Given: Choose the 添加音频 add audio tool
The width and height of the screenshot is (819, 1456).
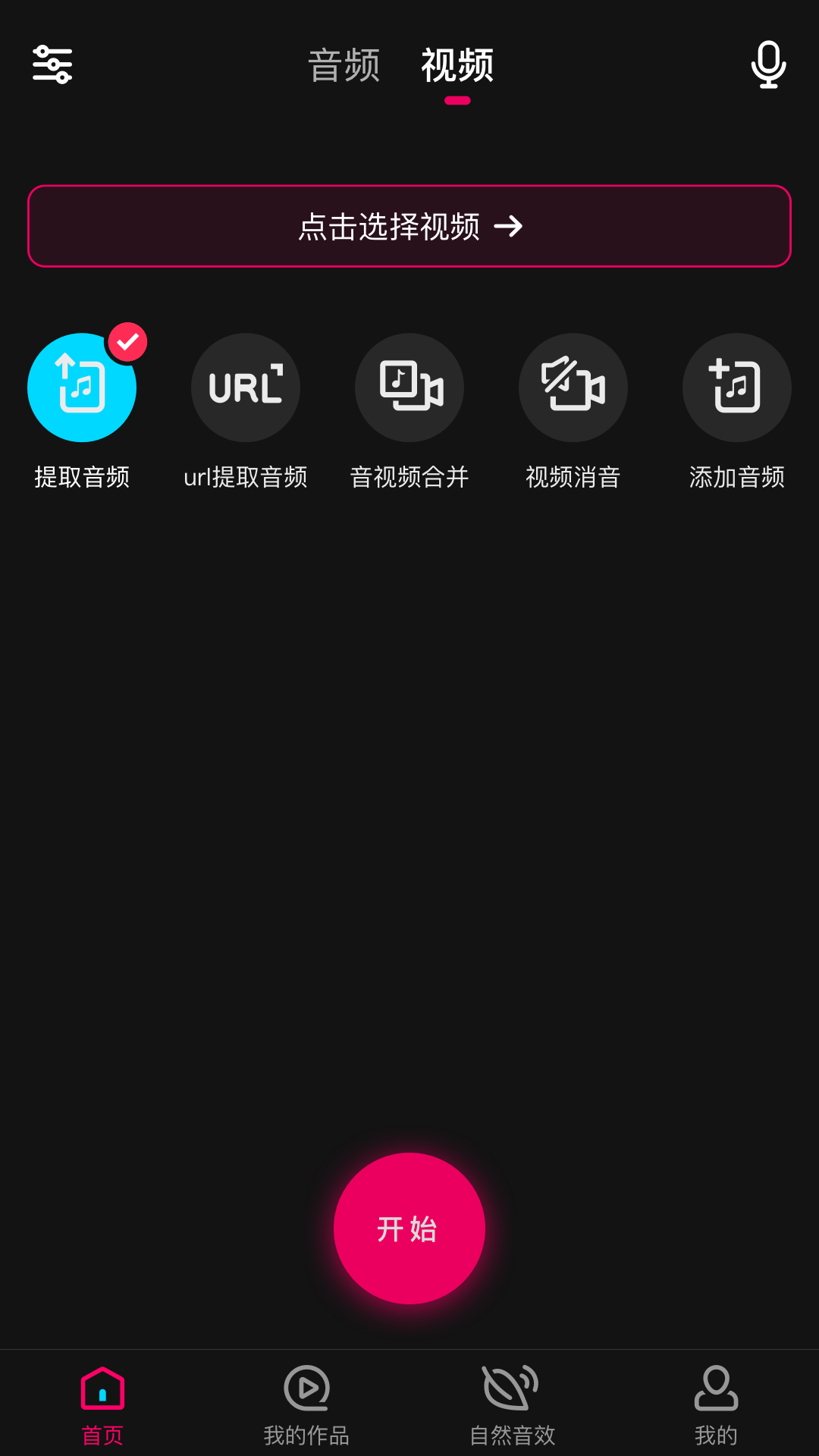Looking at the screenshot, I should tap(736, 388).
